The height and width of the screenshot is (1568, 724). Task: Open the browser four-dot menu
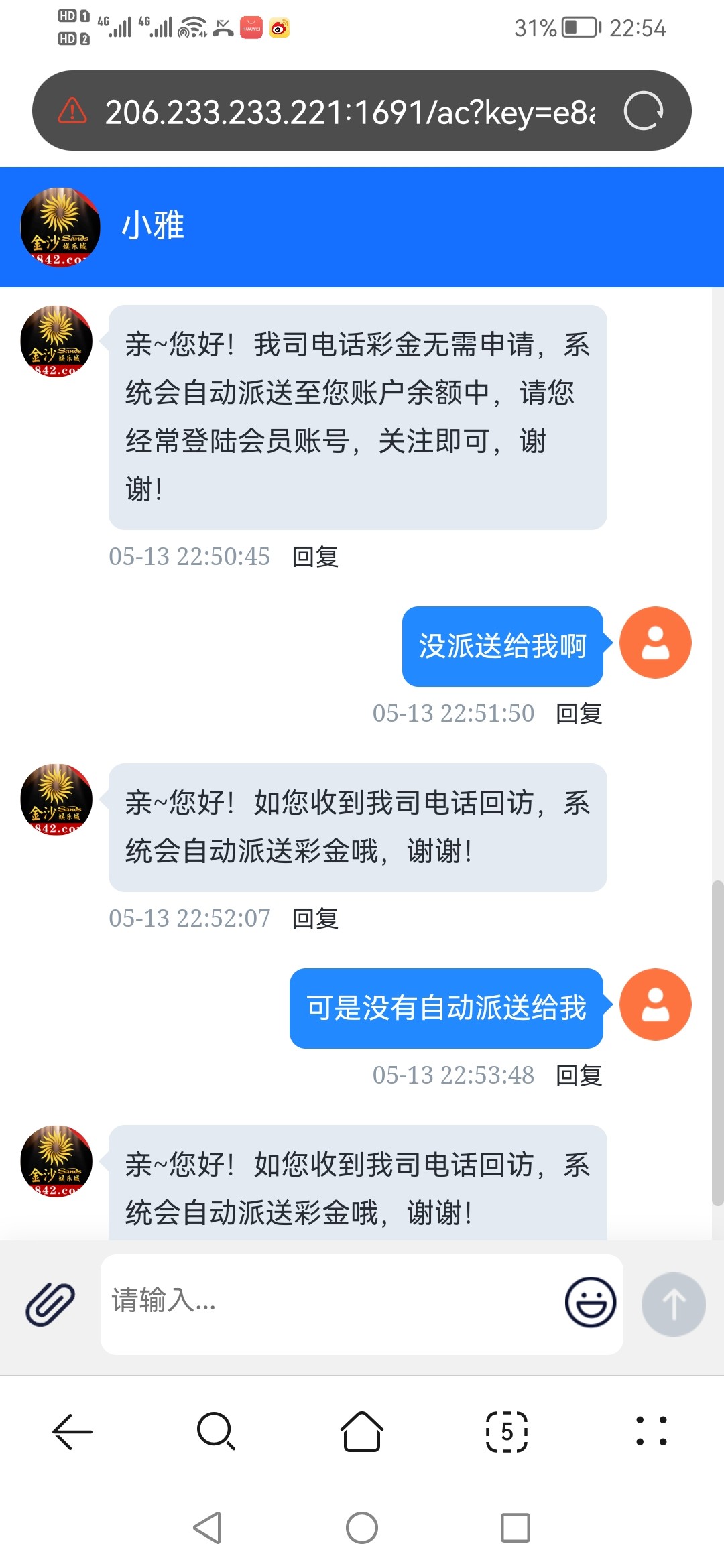point(651,1431)
